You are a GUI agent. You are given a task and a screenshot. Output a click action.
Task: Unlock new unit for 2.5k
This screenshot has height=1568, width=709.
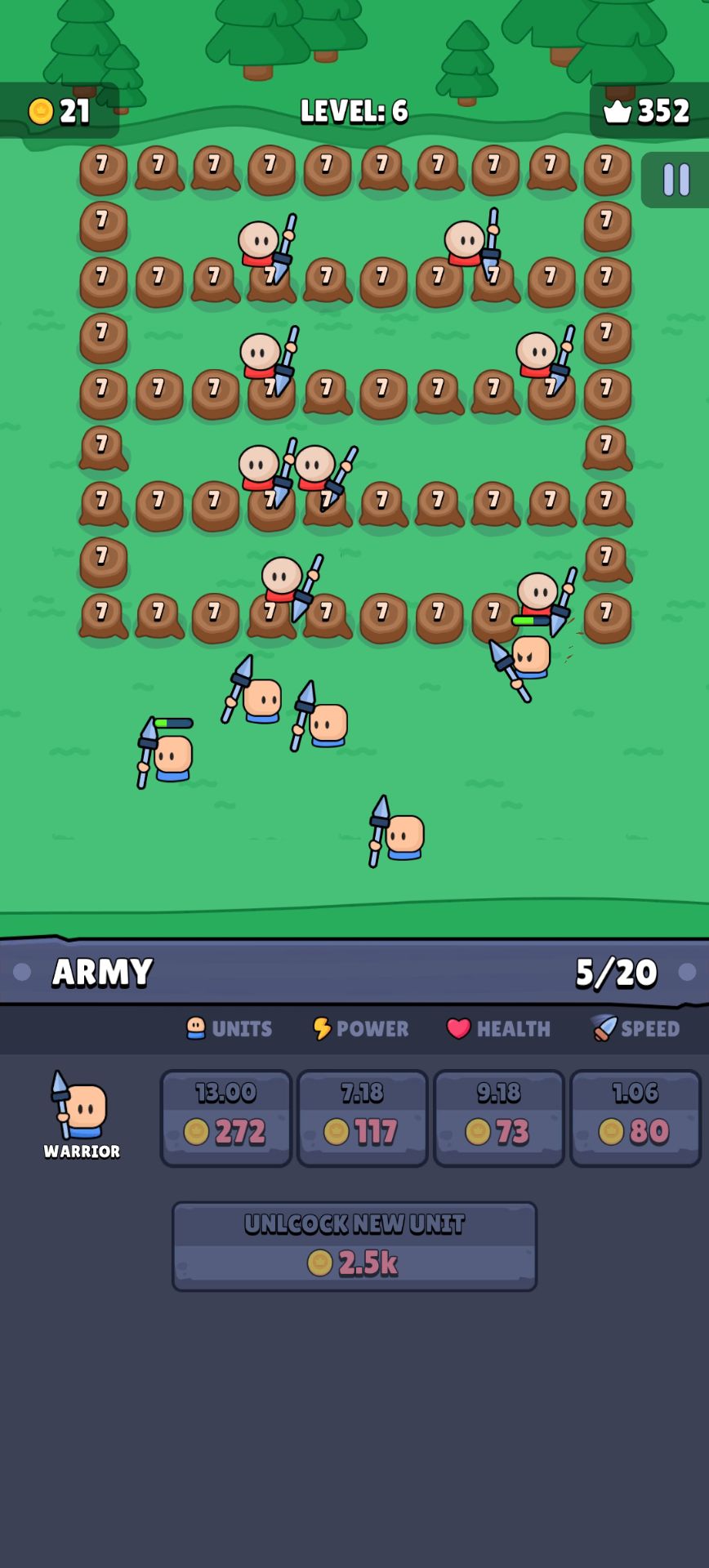tap(354, 1245)
